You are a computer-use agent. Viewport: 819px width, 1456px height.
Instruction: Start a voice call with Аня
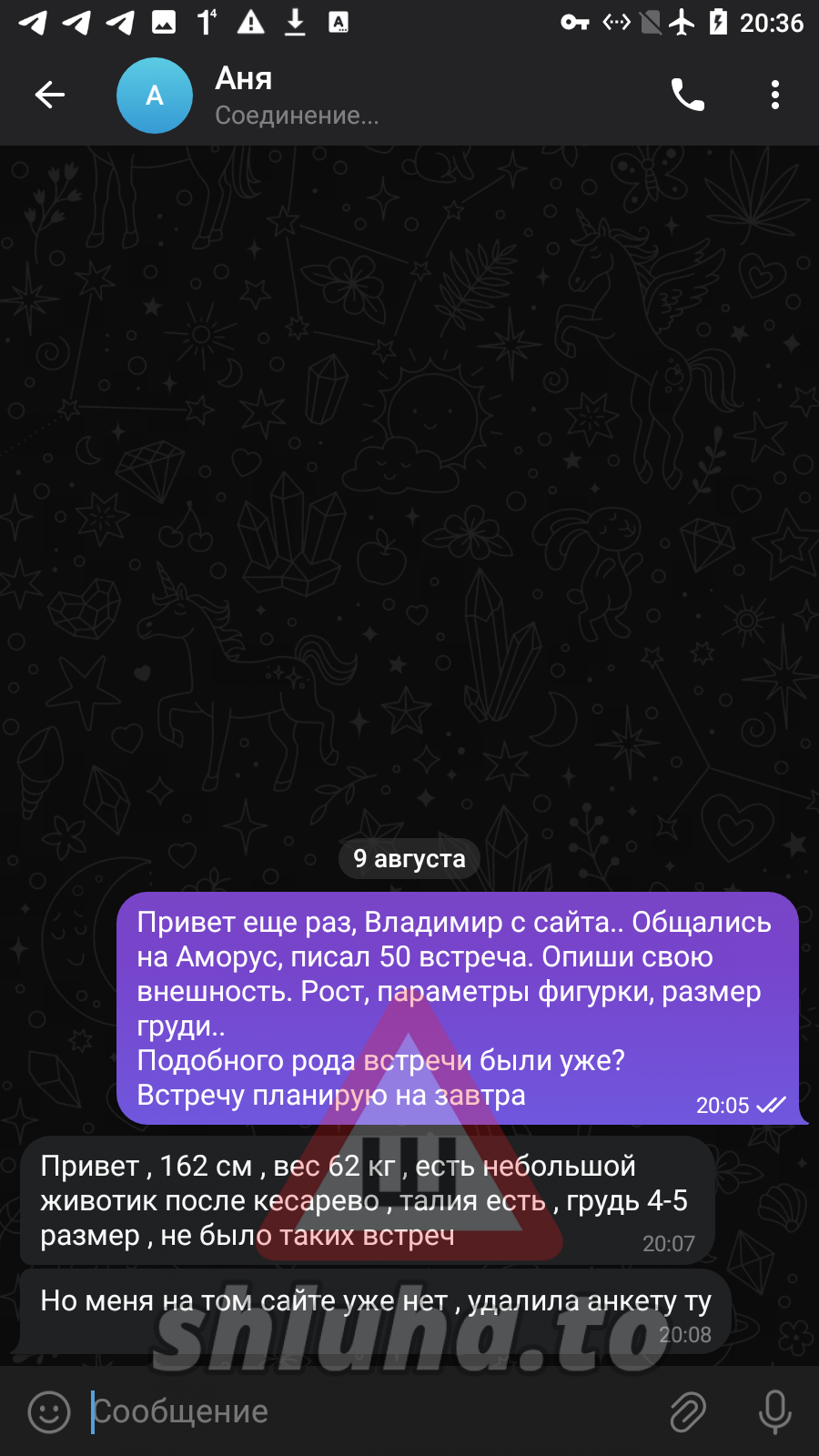(687, 95)
